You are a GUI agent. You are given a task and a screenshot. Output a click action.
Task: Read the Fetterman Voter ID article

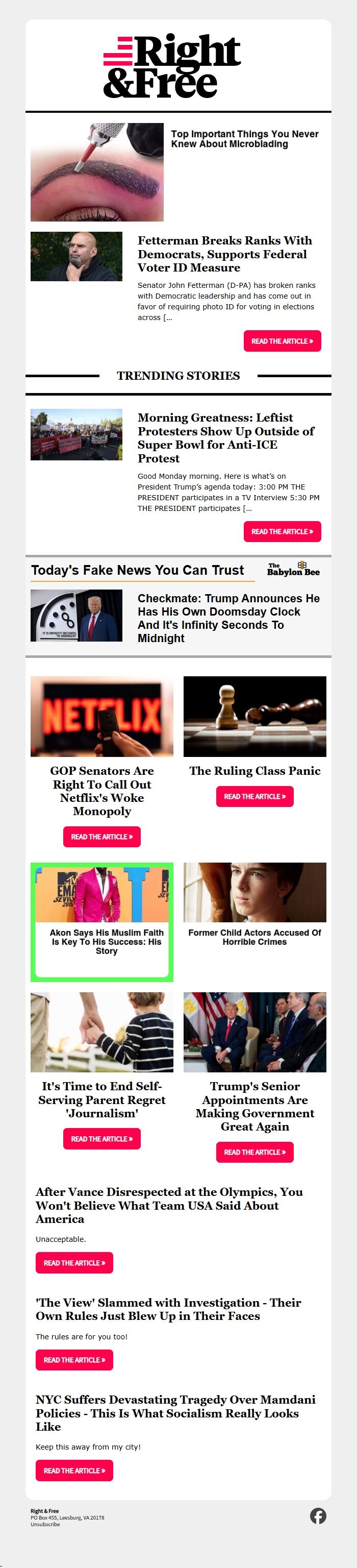[282, 341]
